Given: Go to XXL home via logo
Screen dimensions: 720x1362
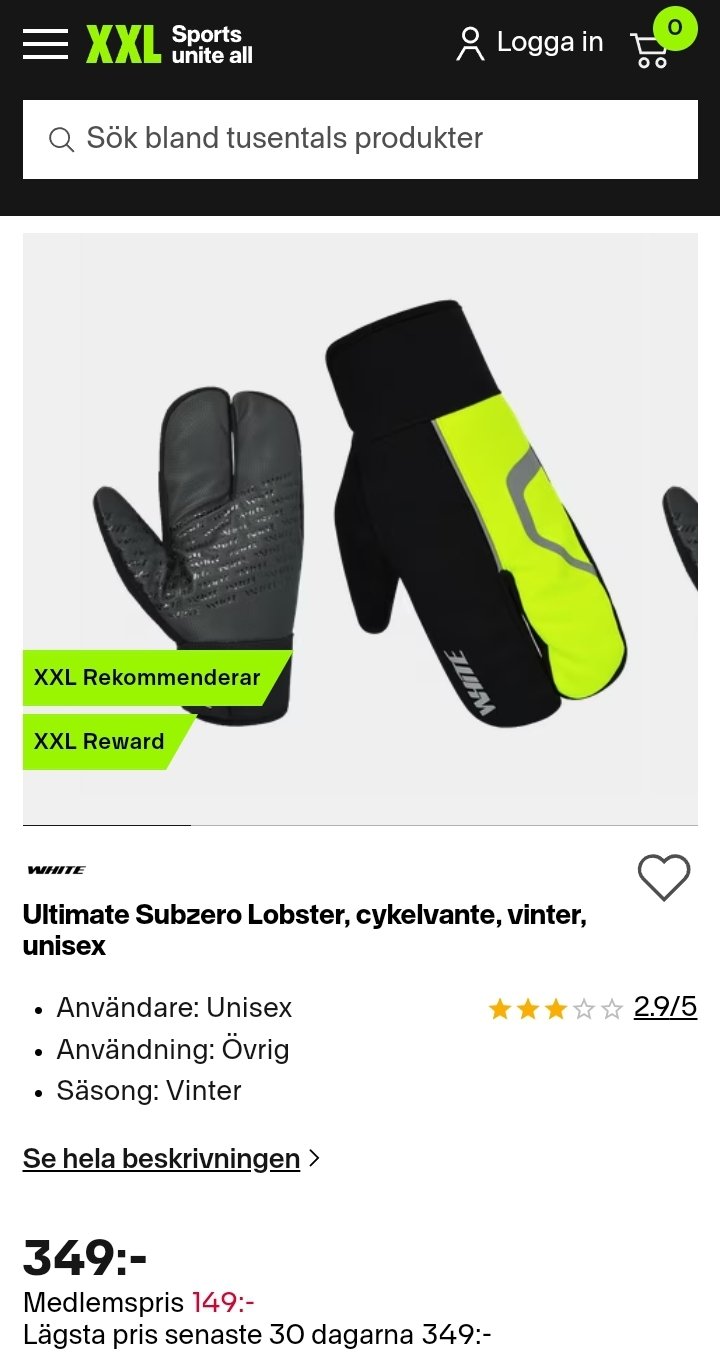Looking at the screenshot, I should pyautogui.click(x=168, y=44).
